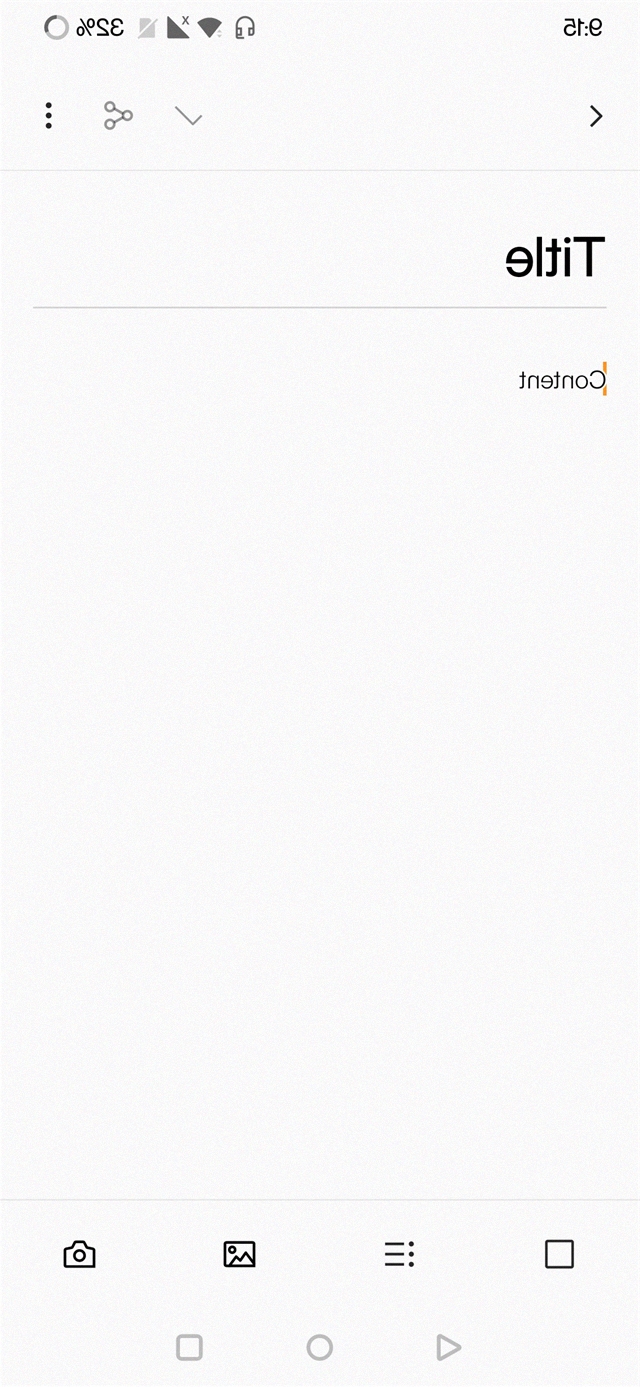Go back using the top arrow
Screen dimensions: 640x1387
[596, 116]
